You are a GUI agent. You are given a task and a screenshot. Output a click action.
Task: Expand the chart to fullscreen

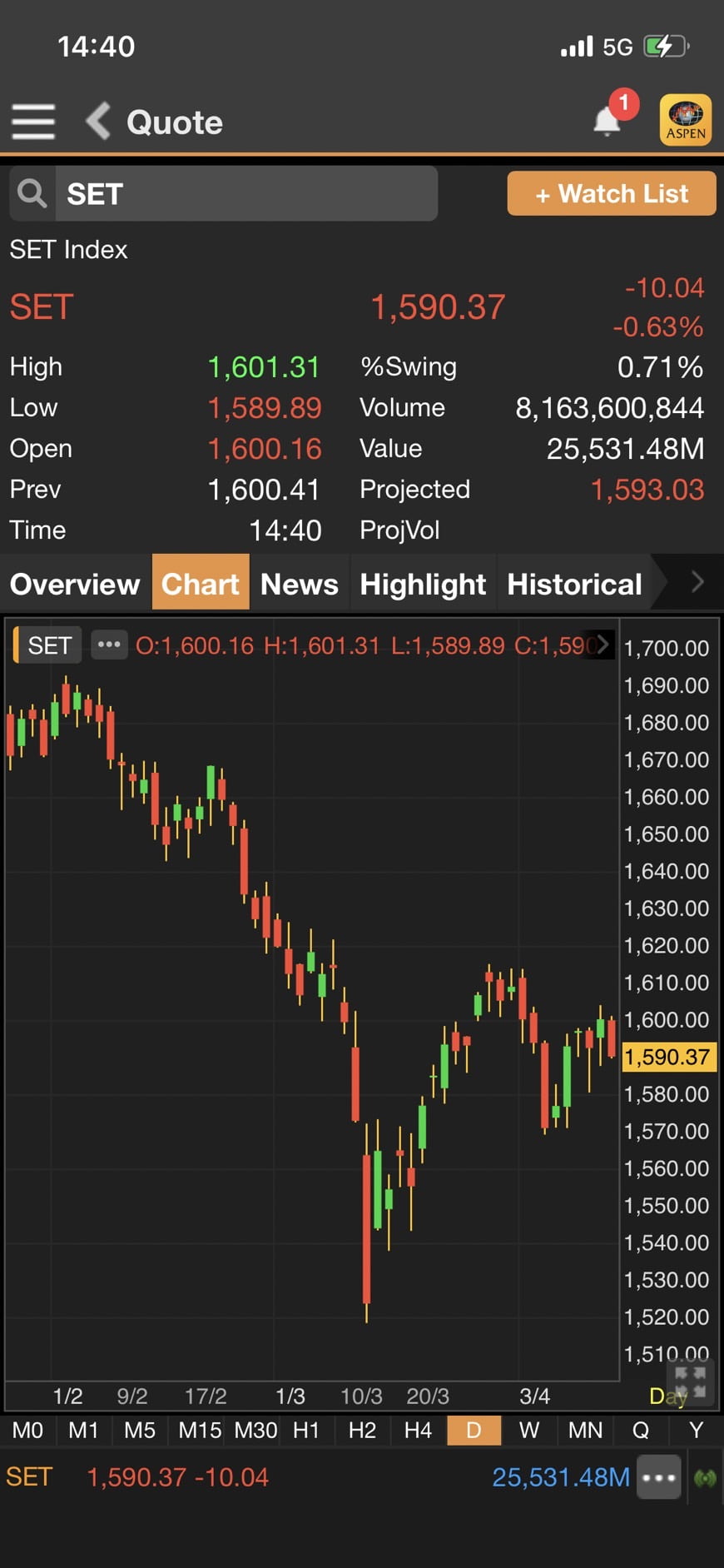690,1382
